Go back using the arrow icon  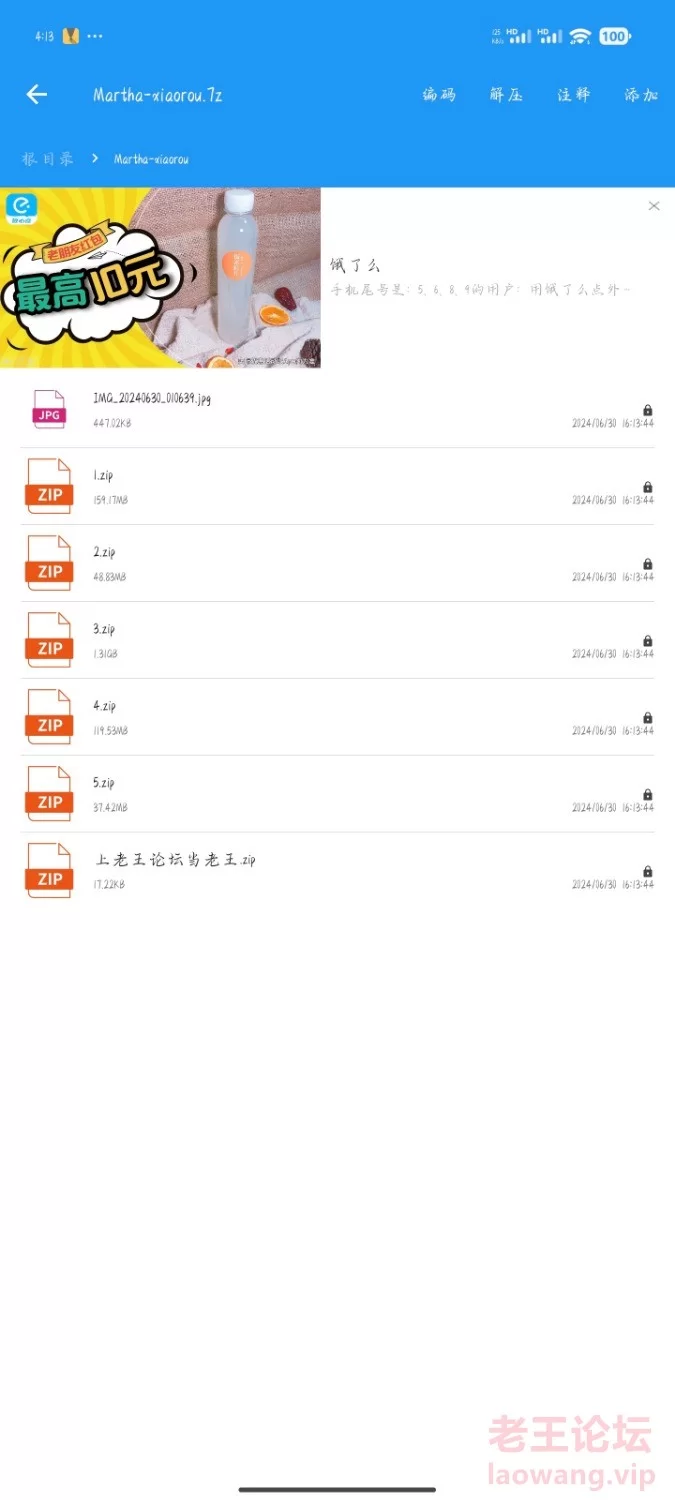click(37, 94)
